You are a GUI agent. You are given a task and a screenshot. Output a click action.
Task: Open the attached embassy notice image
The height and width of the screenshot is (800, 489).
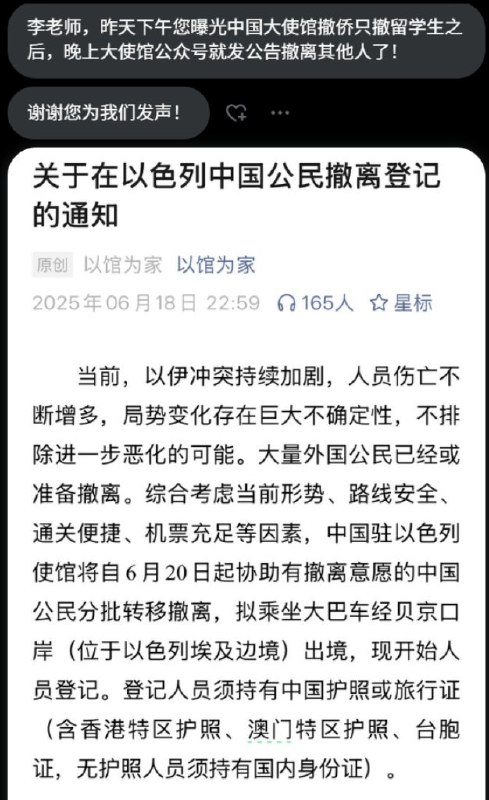pos(246,474)
